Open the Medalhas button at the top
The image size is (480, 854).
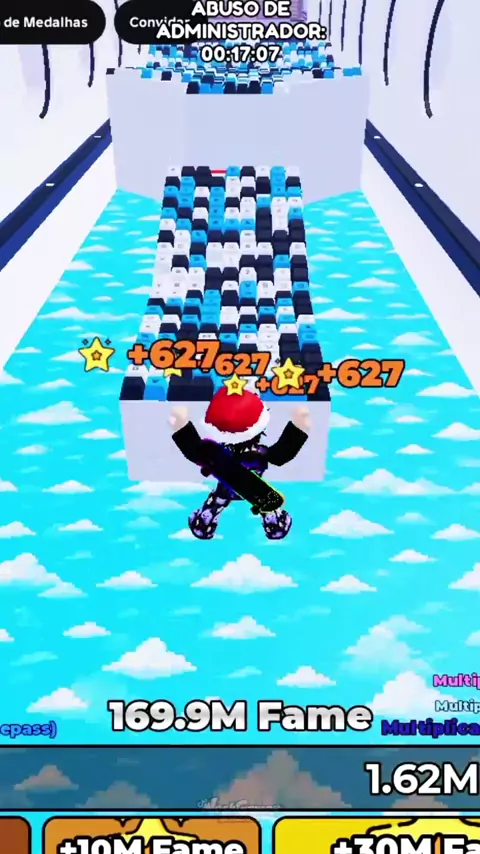coord(50,22)
